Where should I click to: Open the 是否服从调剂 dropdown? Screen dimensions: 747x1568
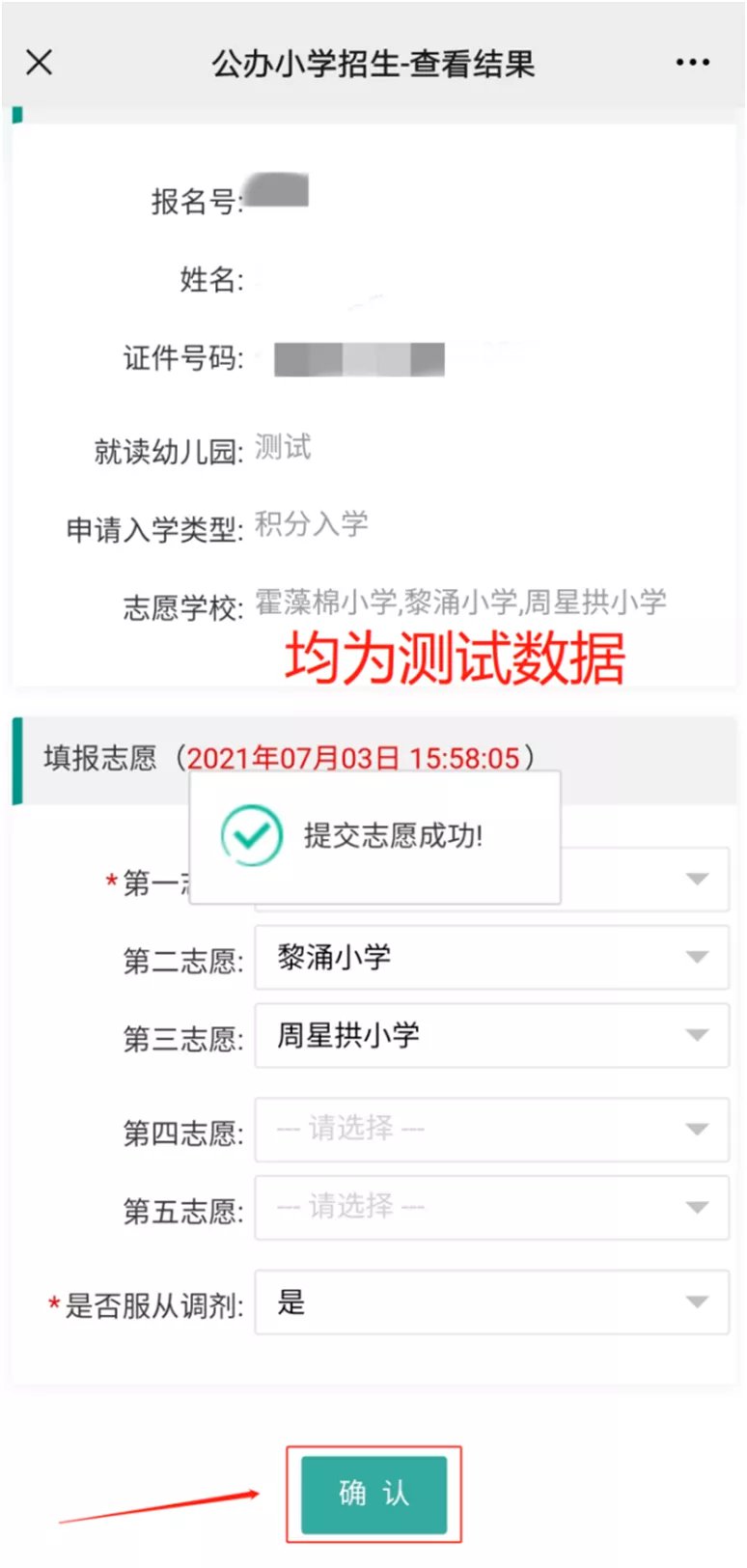tap(491, 1302)
